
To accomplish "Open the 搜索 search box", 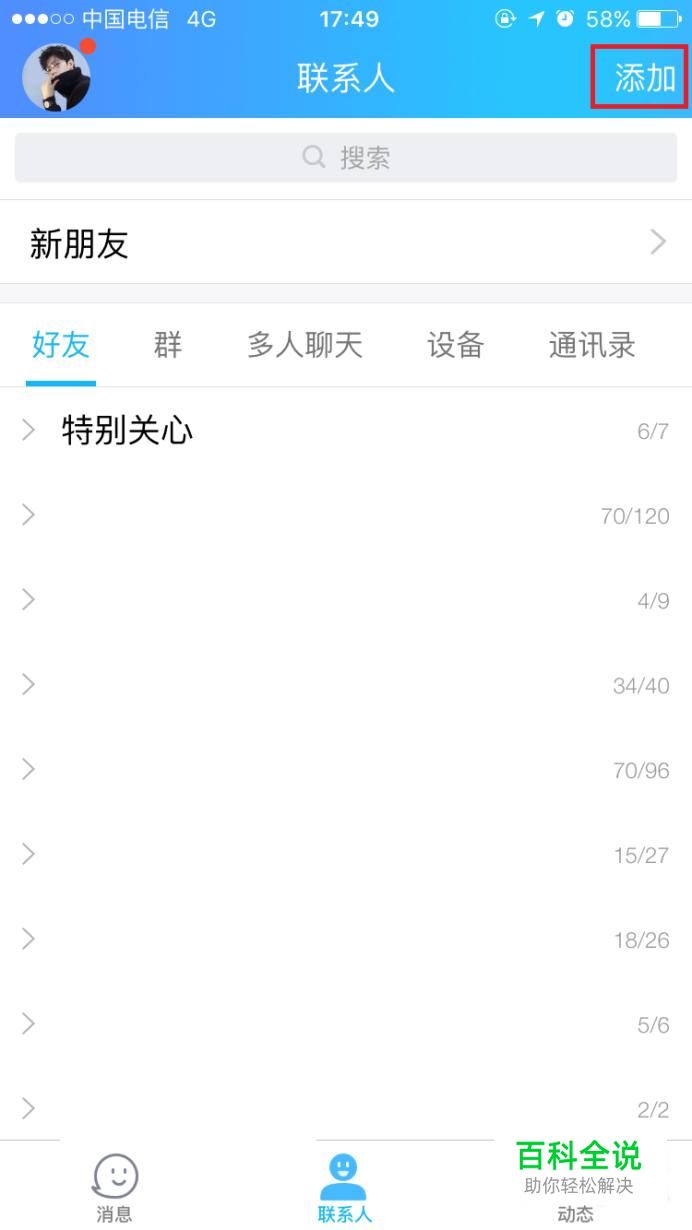I will point(346,157).
